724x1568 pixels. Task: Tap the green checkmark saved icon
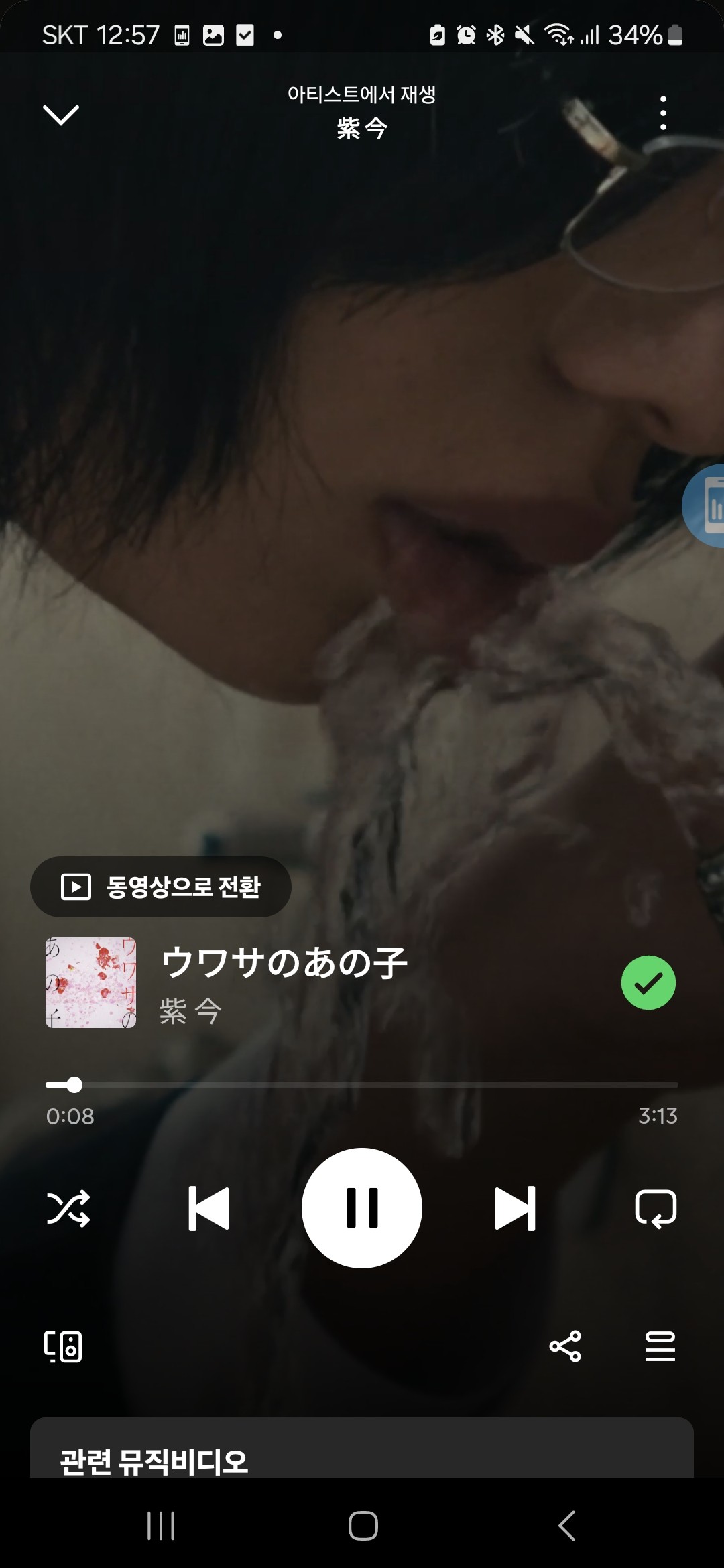point(648,982)
